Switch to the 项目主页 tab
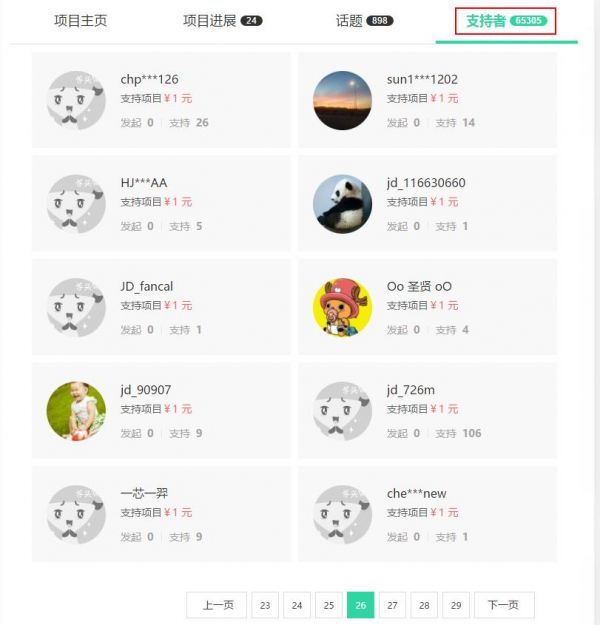 [80, 20]
